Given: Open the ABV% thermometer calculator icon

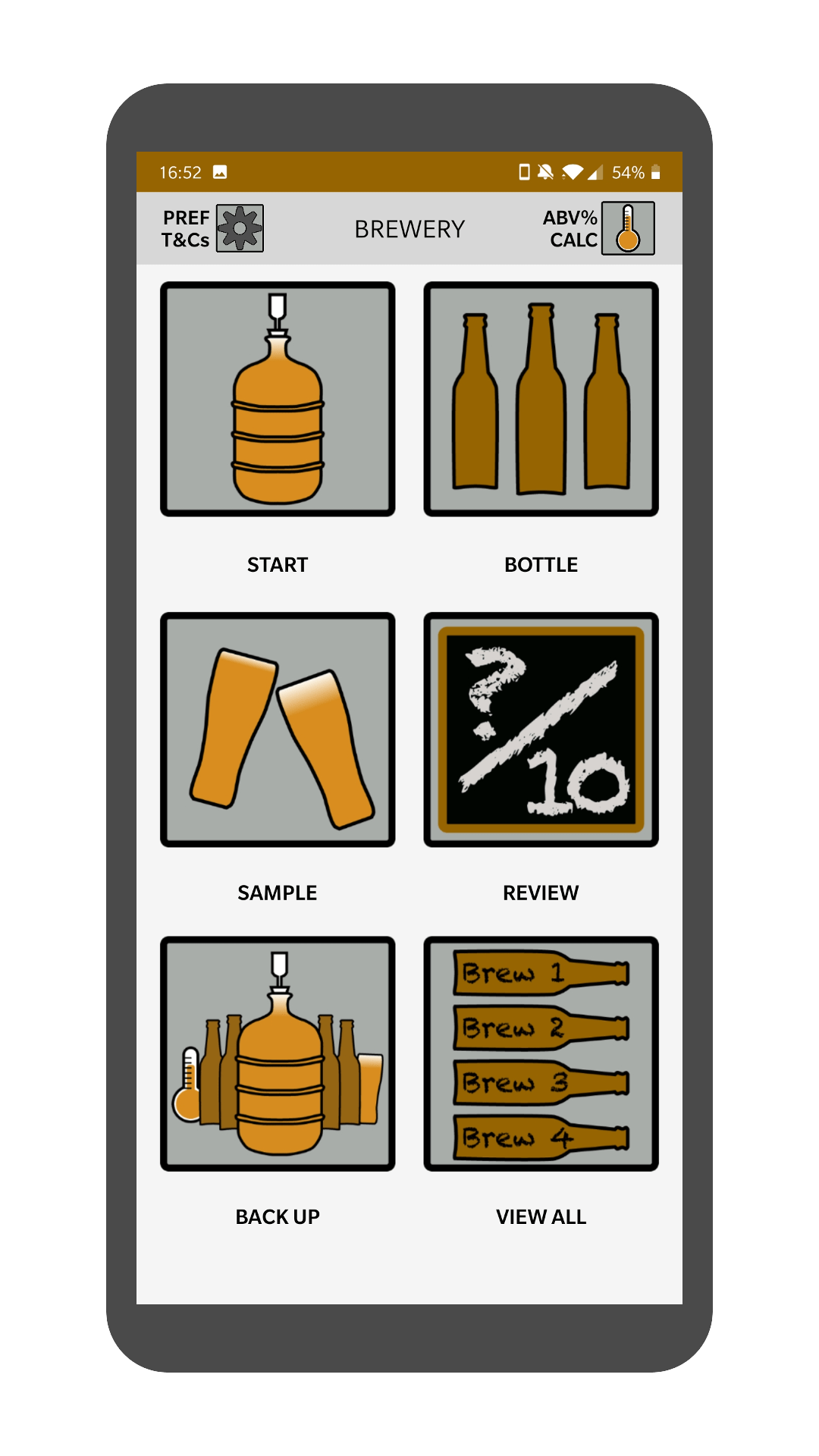Looking at the screenshot, I should pos(628,228).
